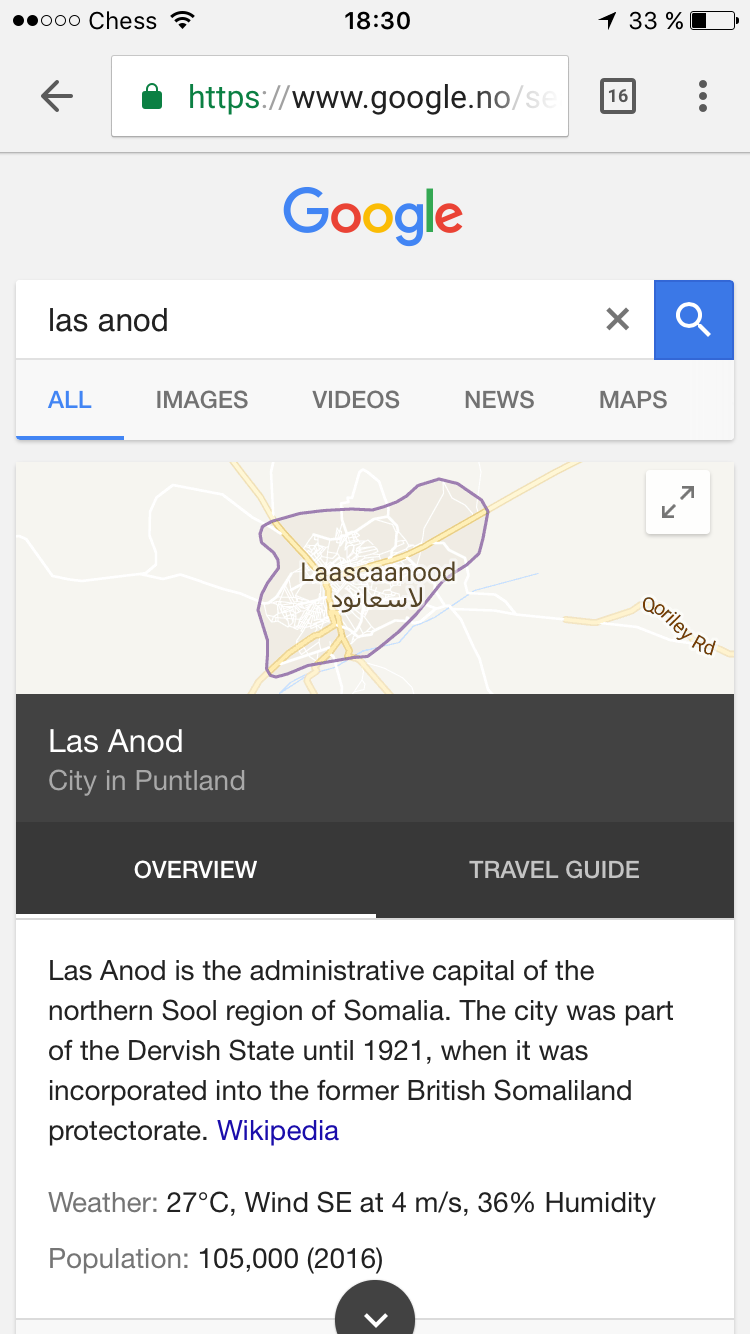Switch to the Videos results tab
This screenshot has width=750, height=1334.
[355, 400]
